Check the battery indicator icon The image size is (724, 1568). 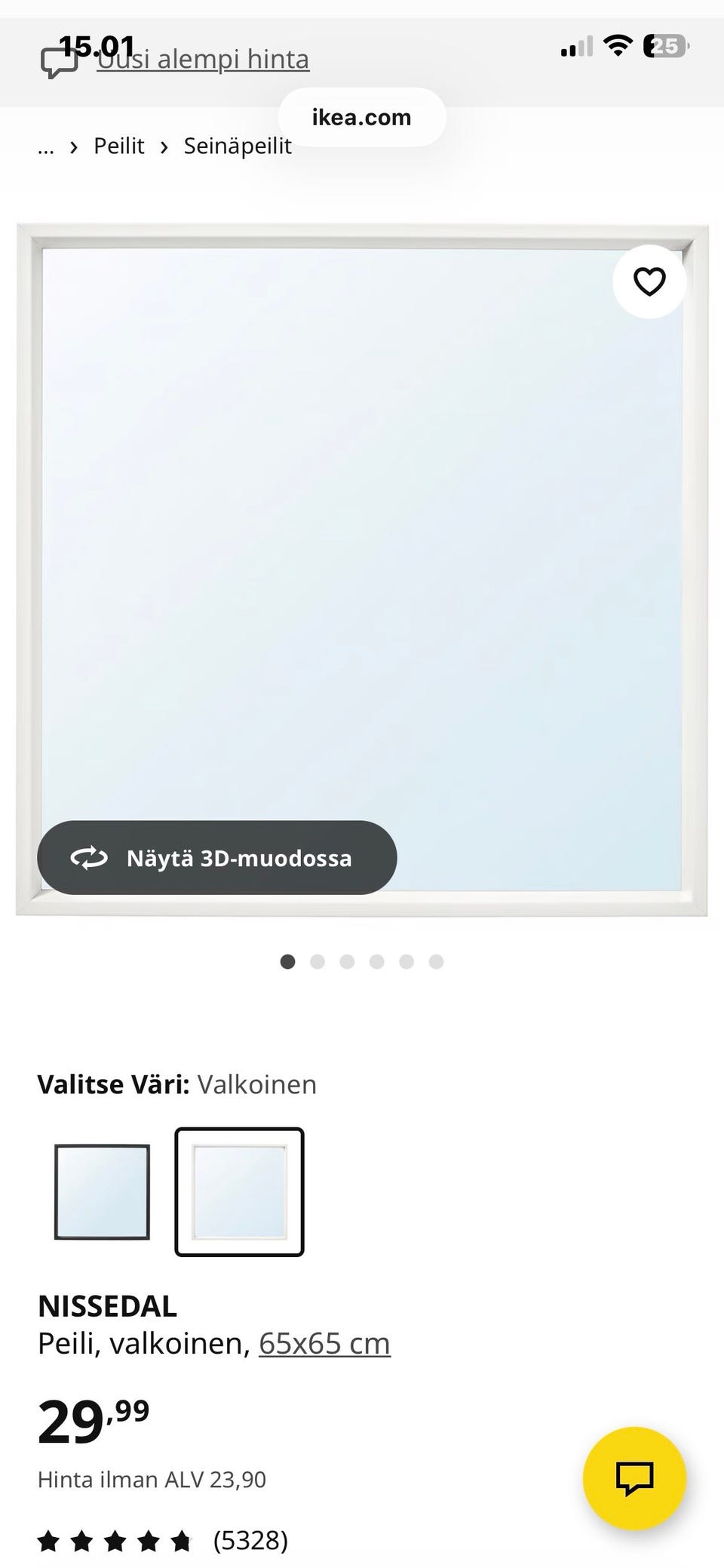(664, 47)
